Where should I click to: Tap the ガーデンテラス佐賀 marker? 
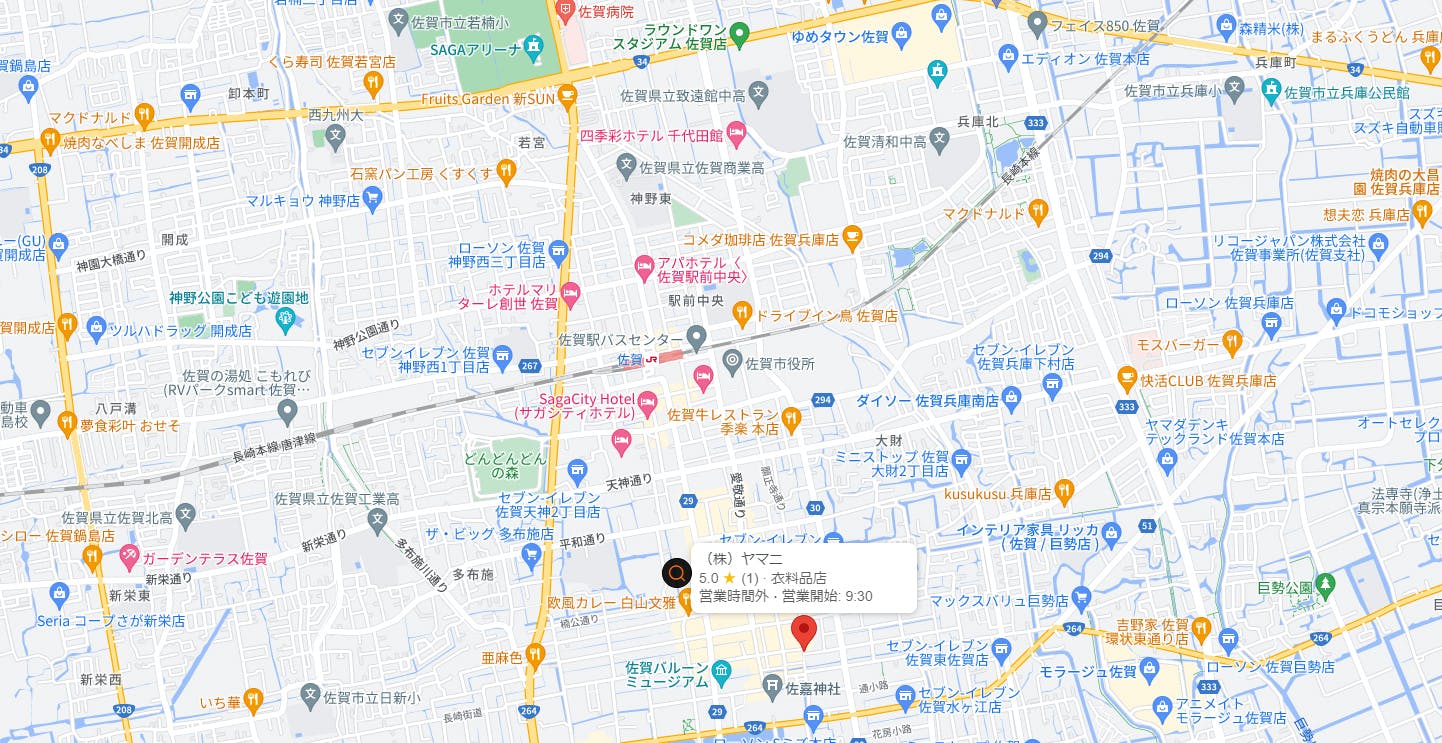[x=129, y=556]
